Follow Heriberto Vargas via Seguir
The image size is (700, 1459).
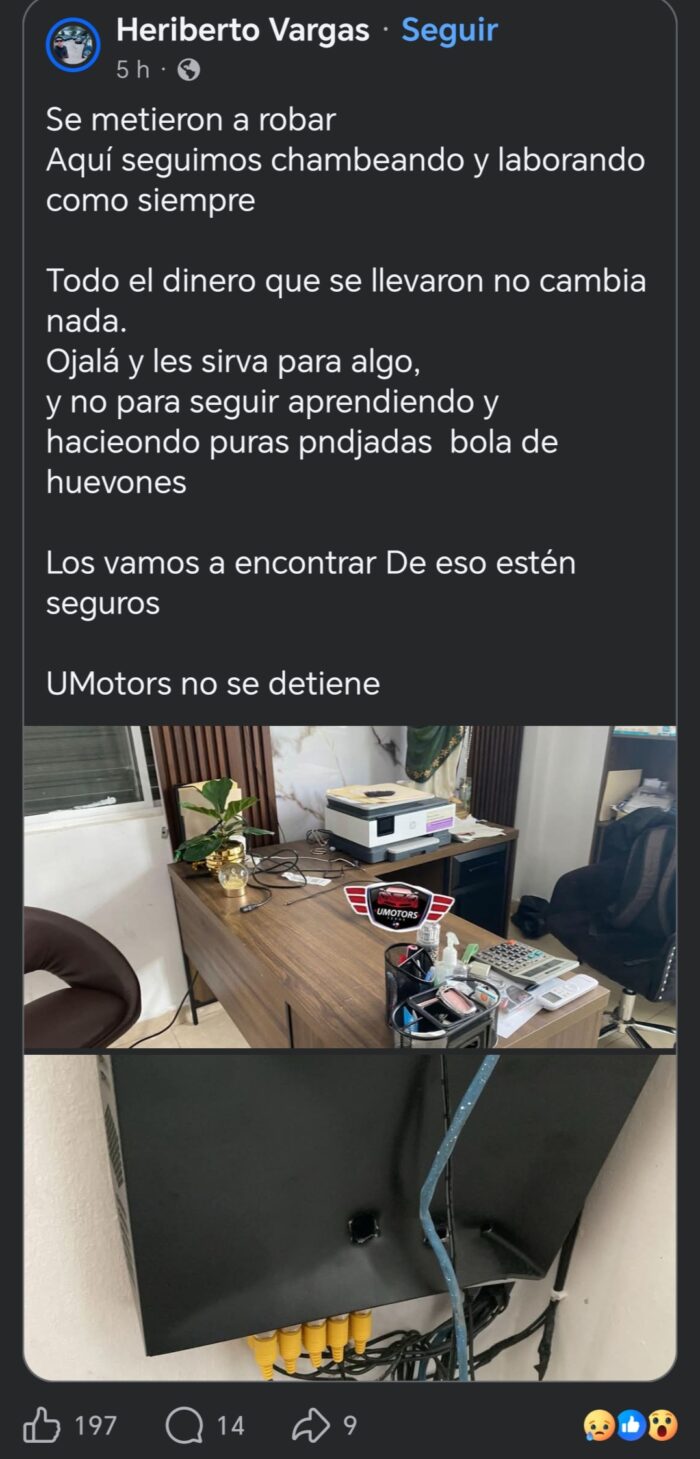[x=449, y=31]
